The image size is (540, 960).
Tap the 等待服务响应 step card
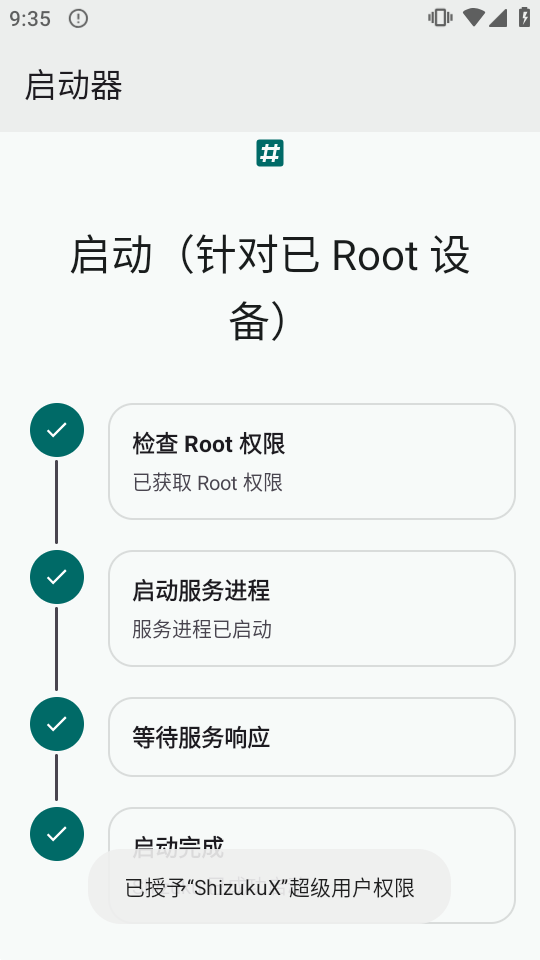[312, 737]
